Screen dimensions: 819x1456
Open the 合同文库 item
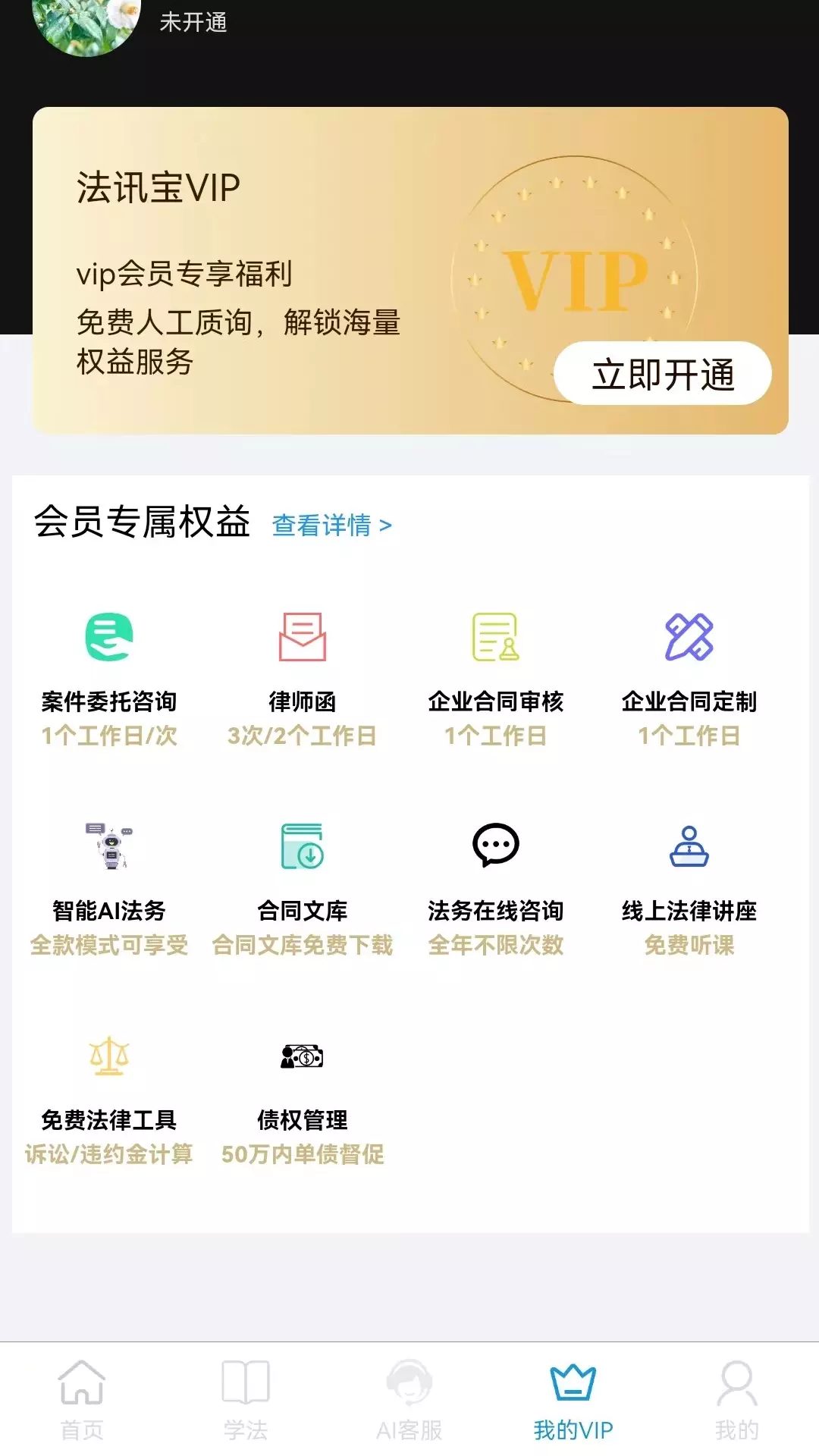click(303, 889)
